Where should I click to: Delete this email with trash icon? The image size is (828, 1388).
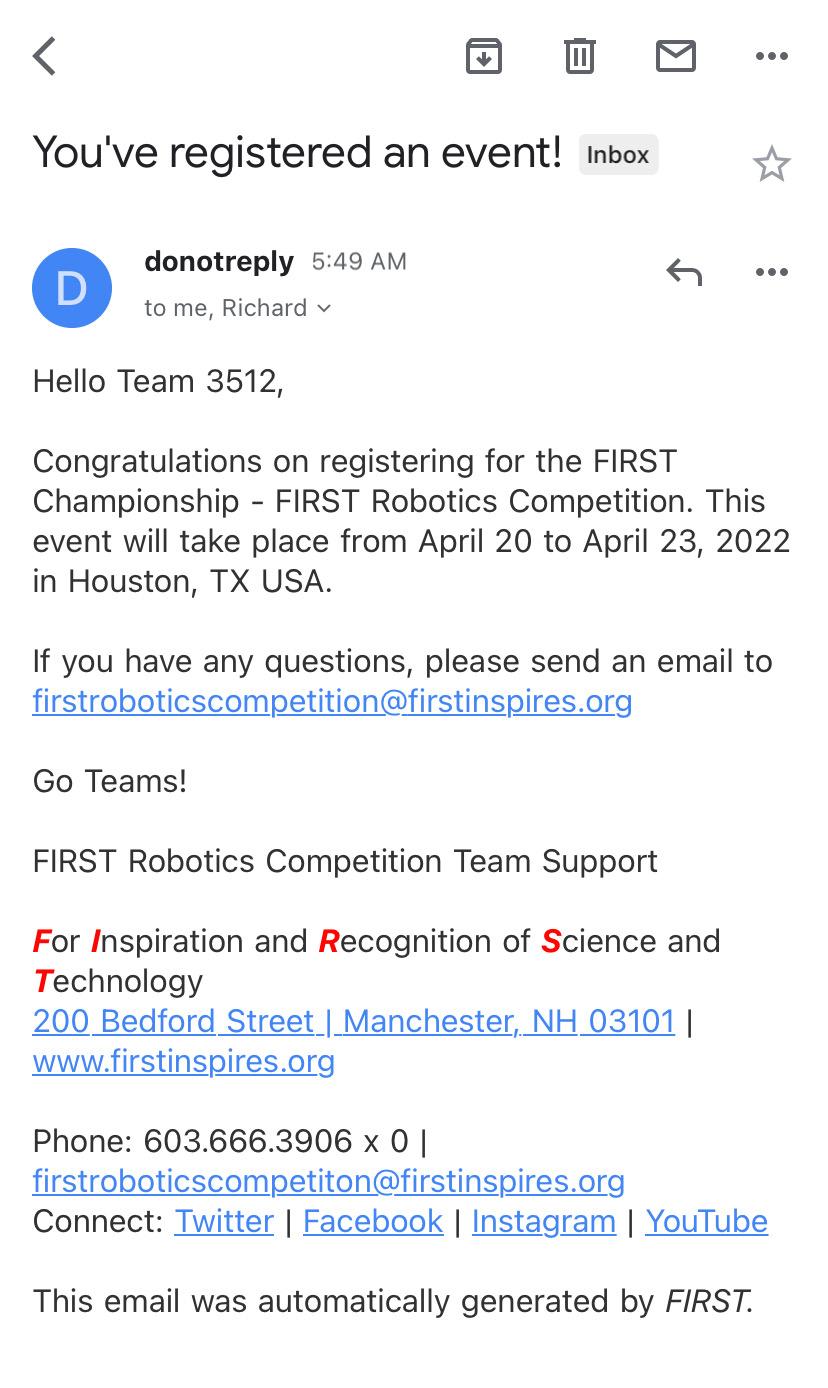tap(580, 56)
